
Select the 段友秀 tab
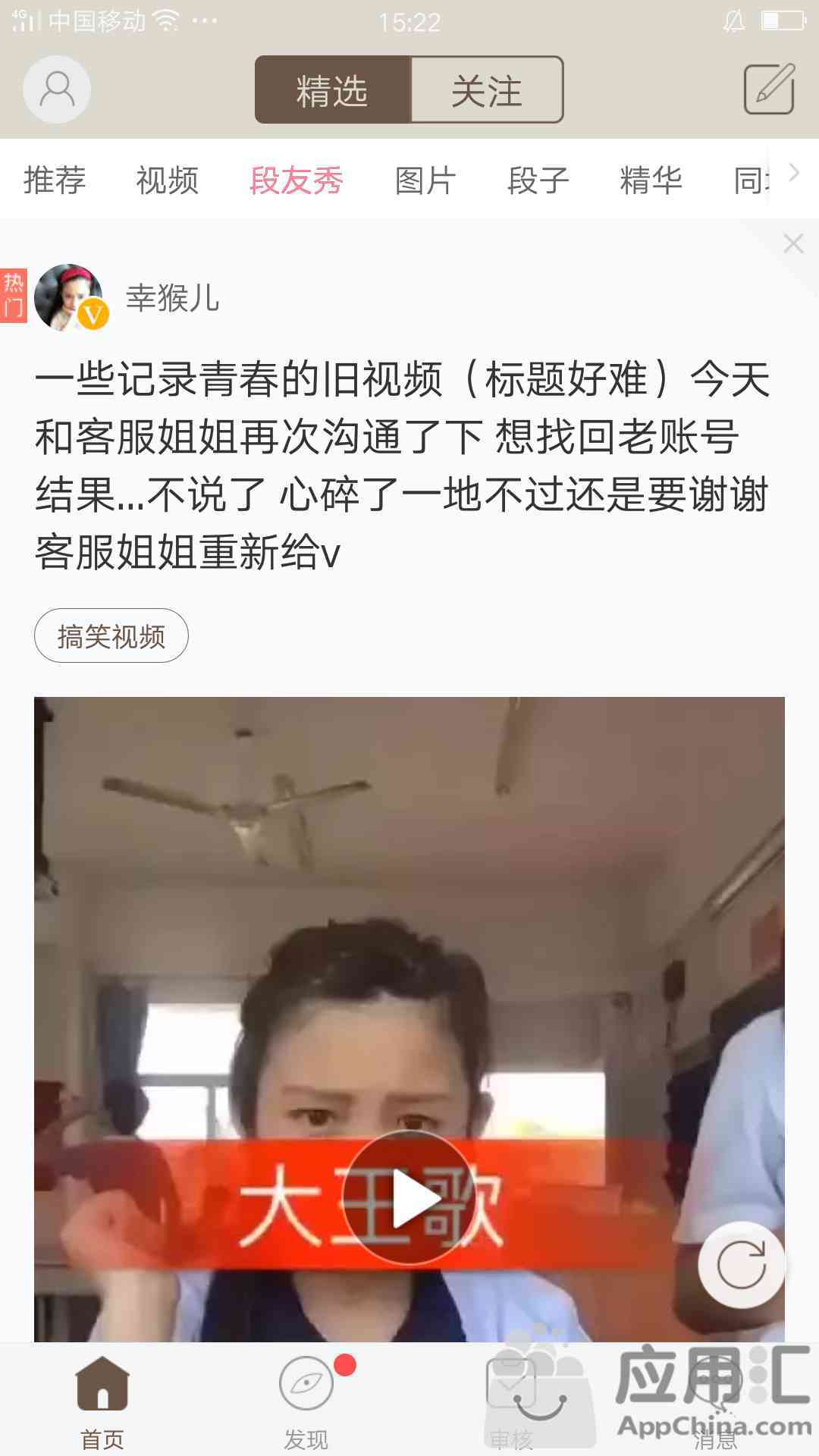pyautogui.click(x=297, y=180)
